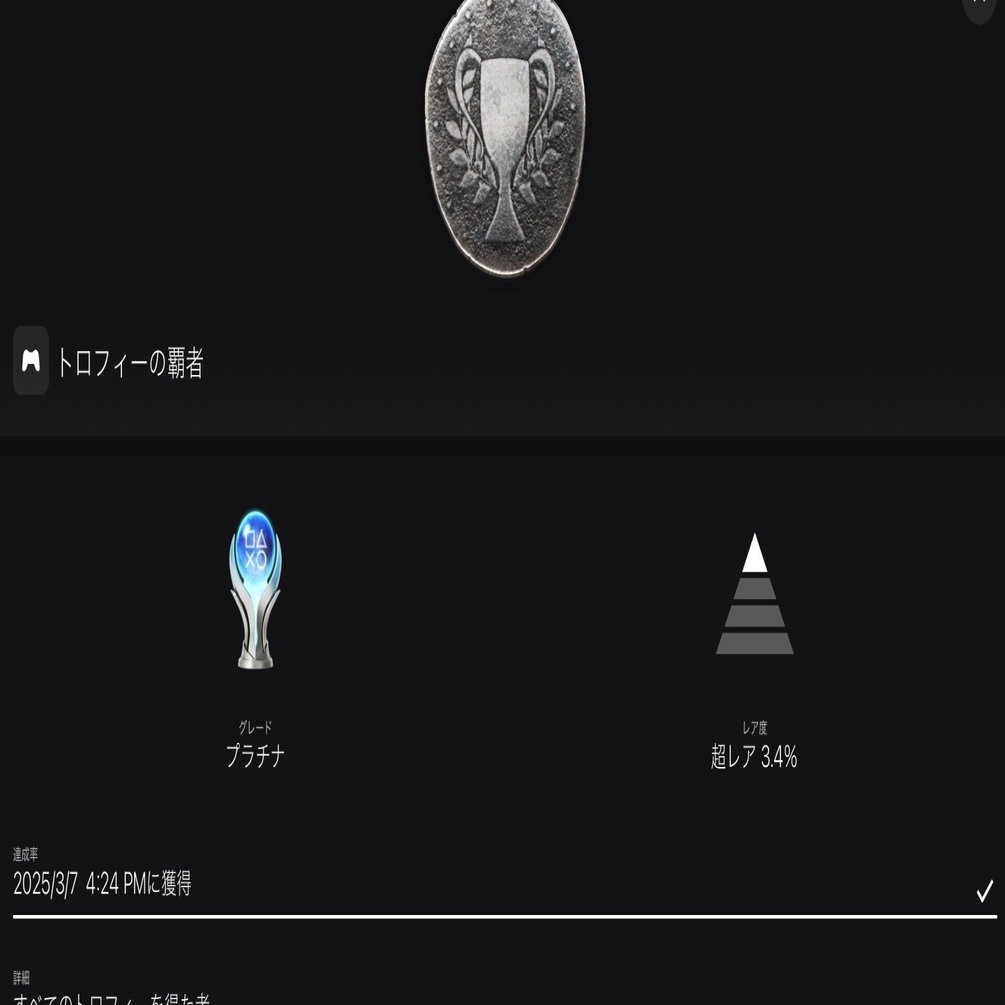Close the trophy detail view
The image size is (1005, 1005).
pos(980,4)
